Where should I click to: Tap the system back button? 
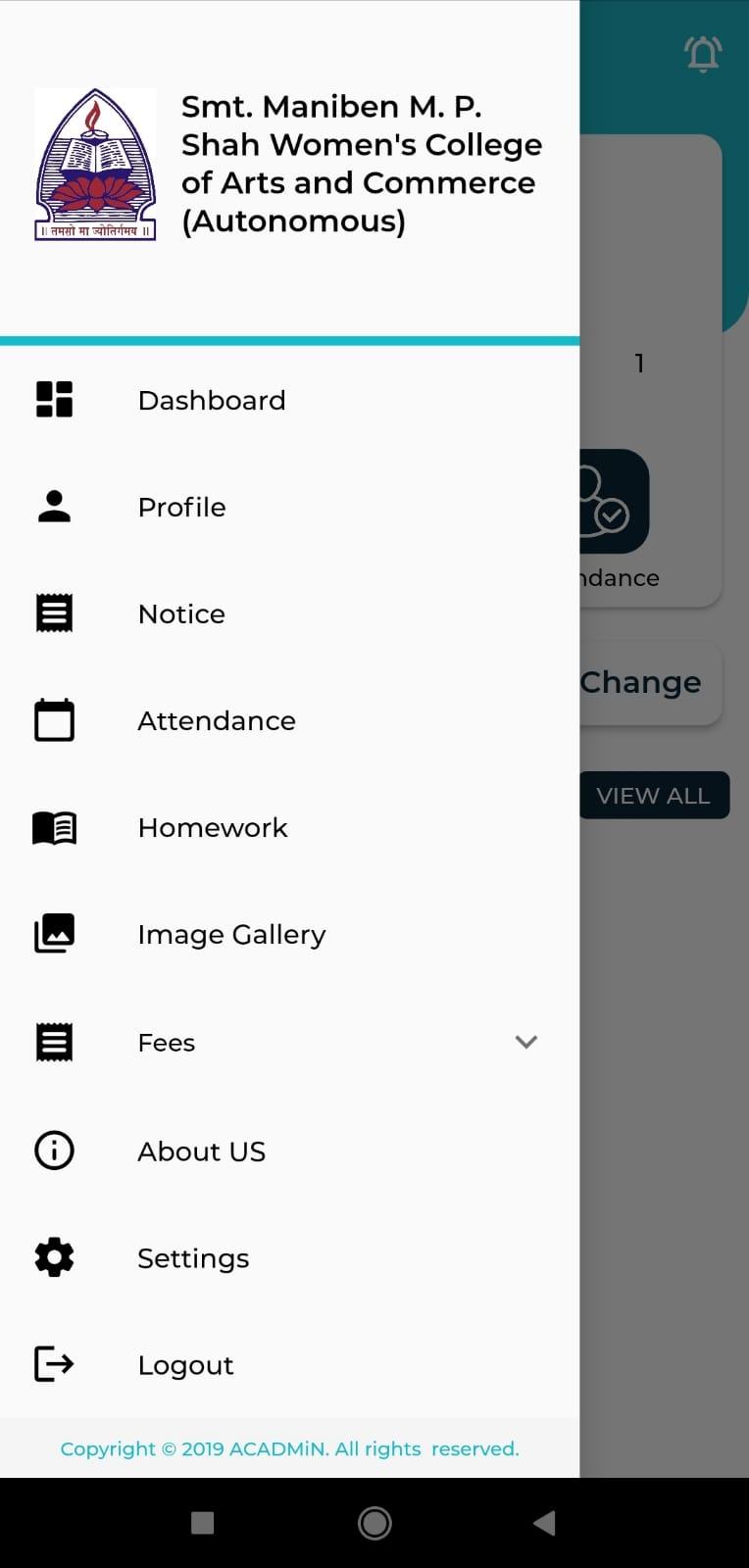[544, 1522]
